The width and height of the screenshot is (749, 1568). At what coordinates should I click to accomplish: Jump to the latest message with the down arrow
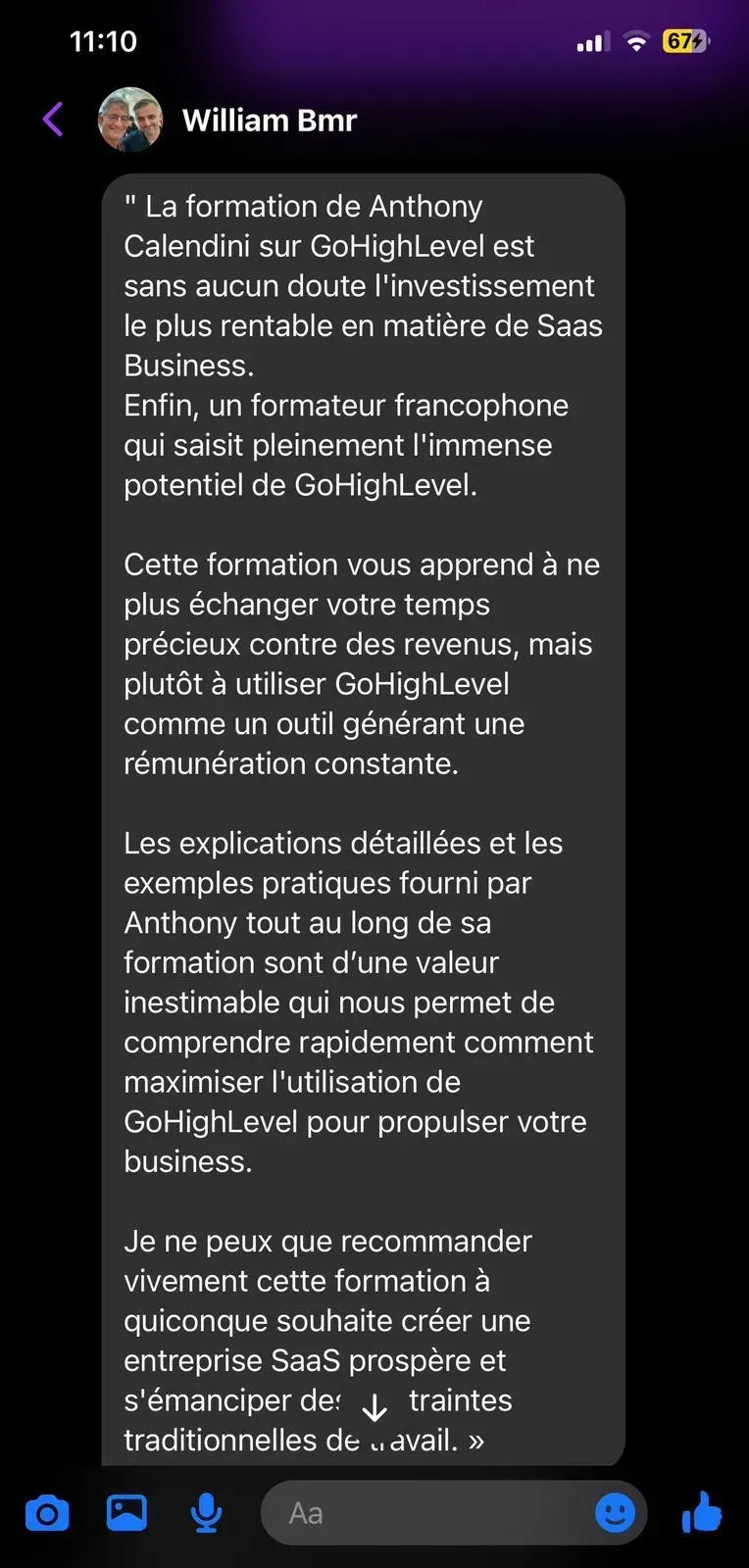point(374,1409)
